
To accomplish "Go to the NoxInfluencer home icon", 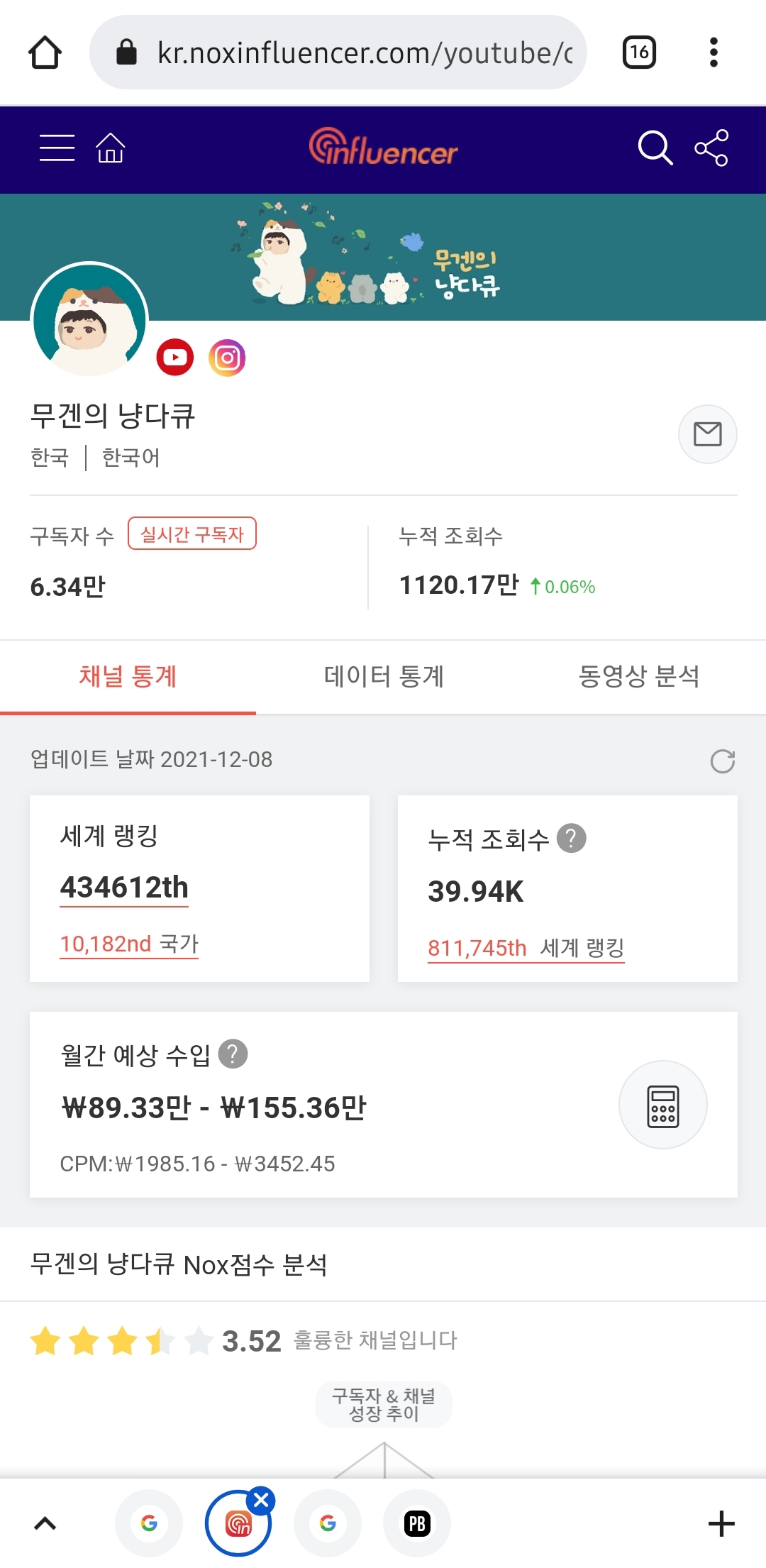I will point(111,148).
